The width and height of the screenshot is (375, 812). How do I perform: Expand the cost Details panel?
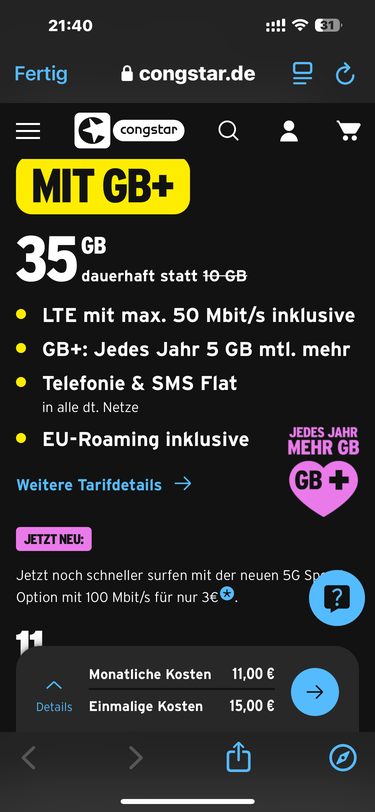point(54,697)
